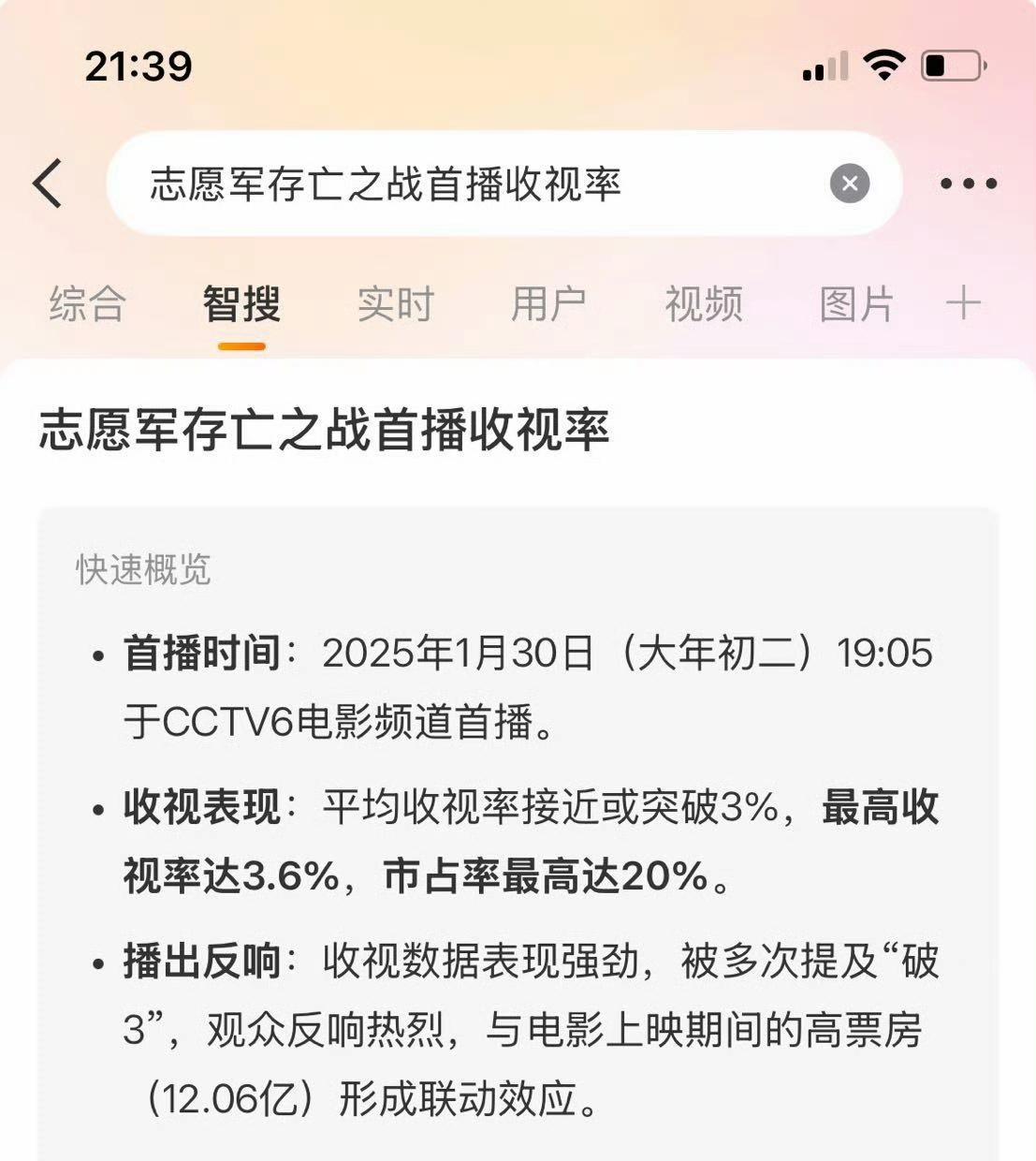Open the three-dot overflow menu
Viewport: 1036px width, 1161px height.
tap(969, 184)
